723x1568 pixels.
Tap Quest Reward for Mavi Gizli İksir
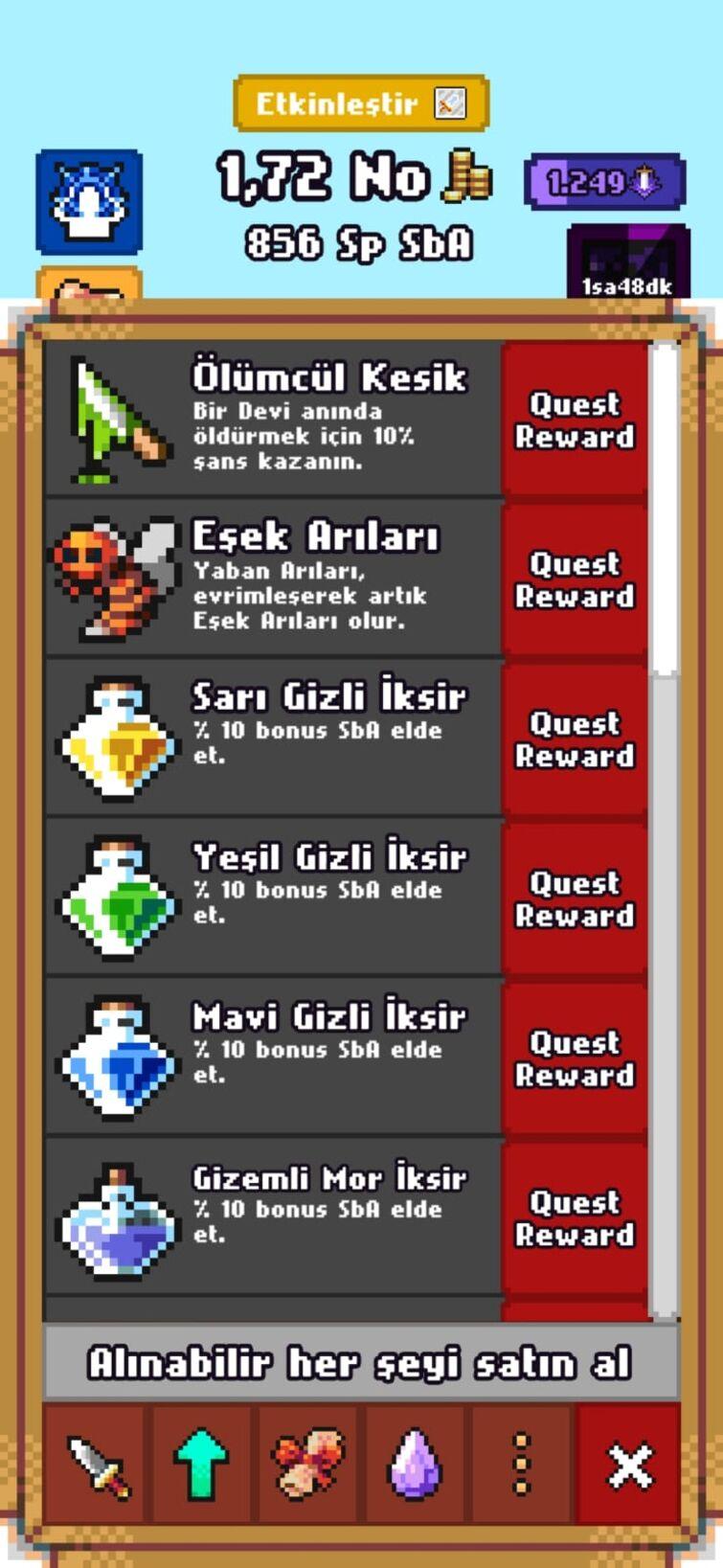pos(575,1058)
